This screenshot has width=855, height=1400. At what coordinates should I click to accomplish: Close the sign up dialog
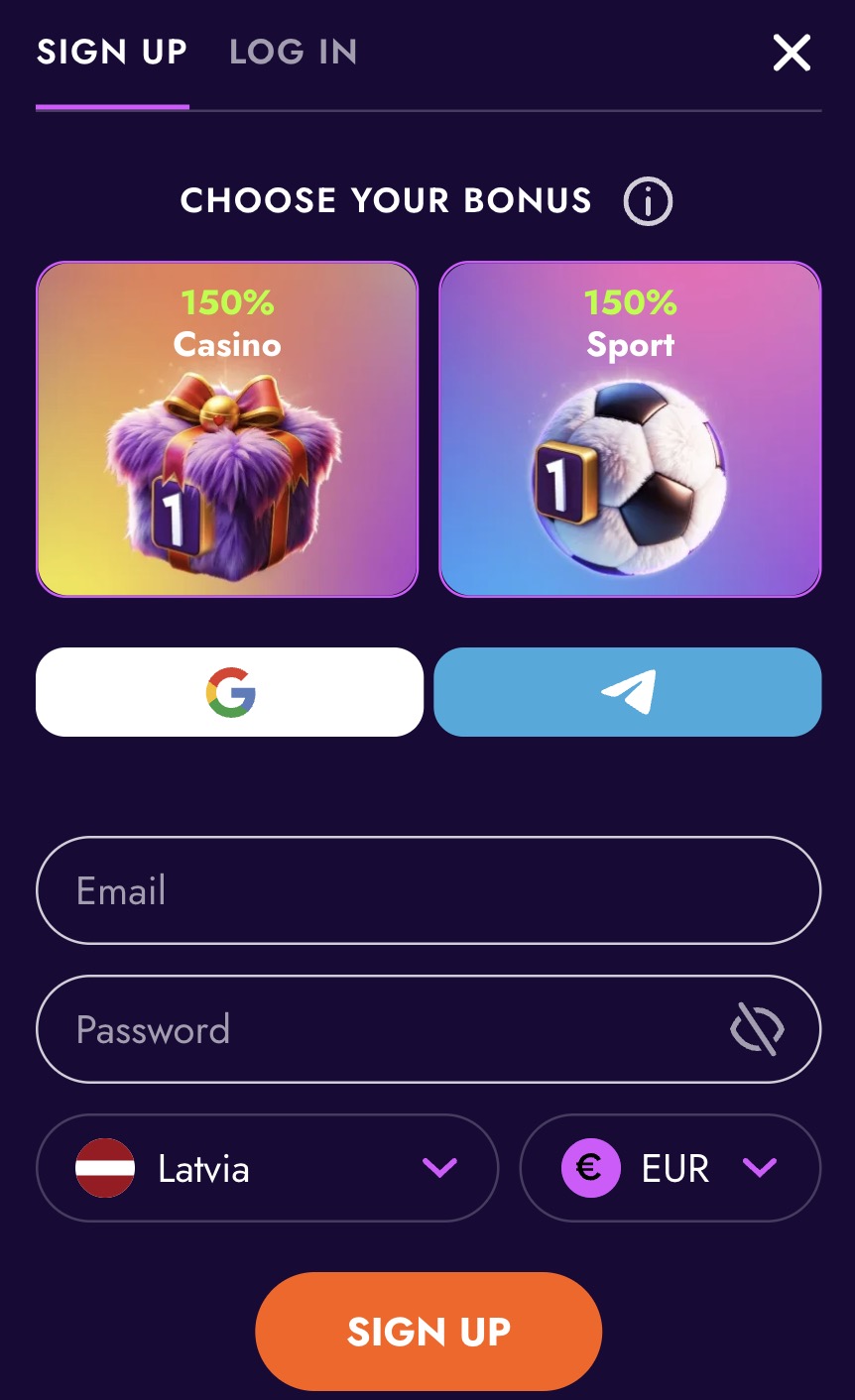tap(792, 53)
